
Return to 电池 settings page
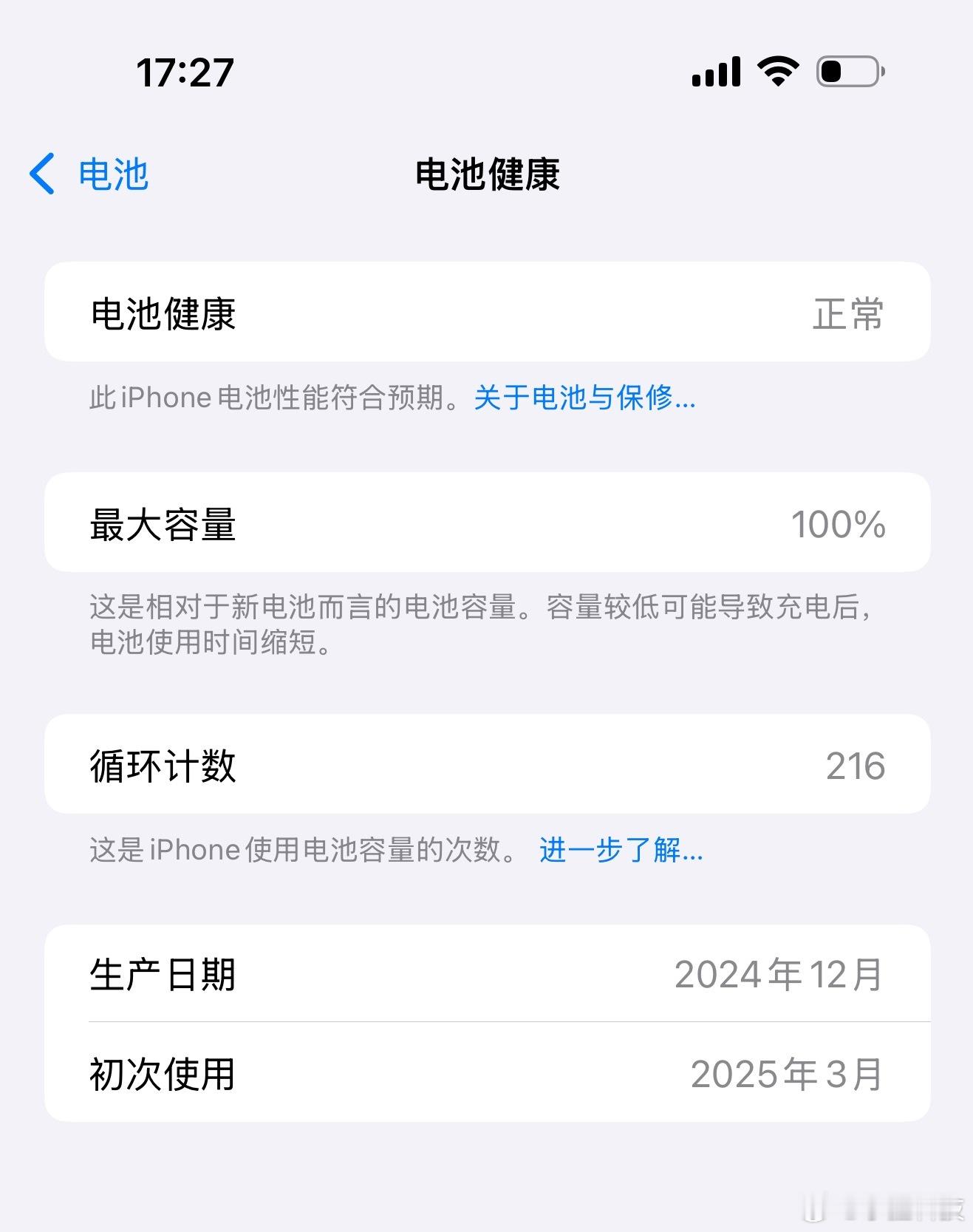111,175
